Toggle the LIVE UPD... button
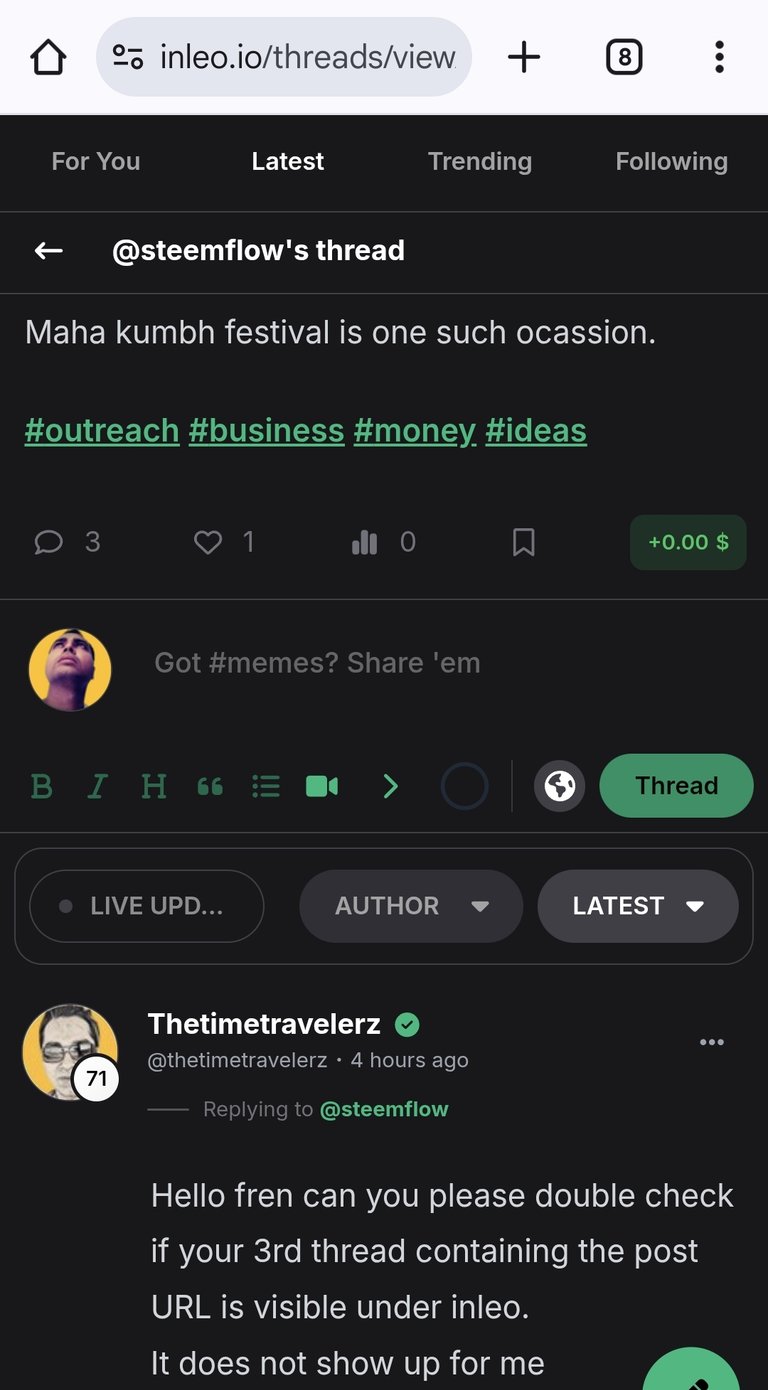The height and width of the screenshot is (1390, 768). click(x=147, y=906)
